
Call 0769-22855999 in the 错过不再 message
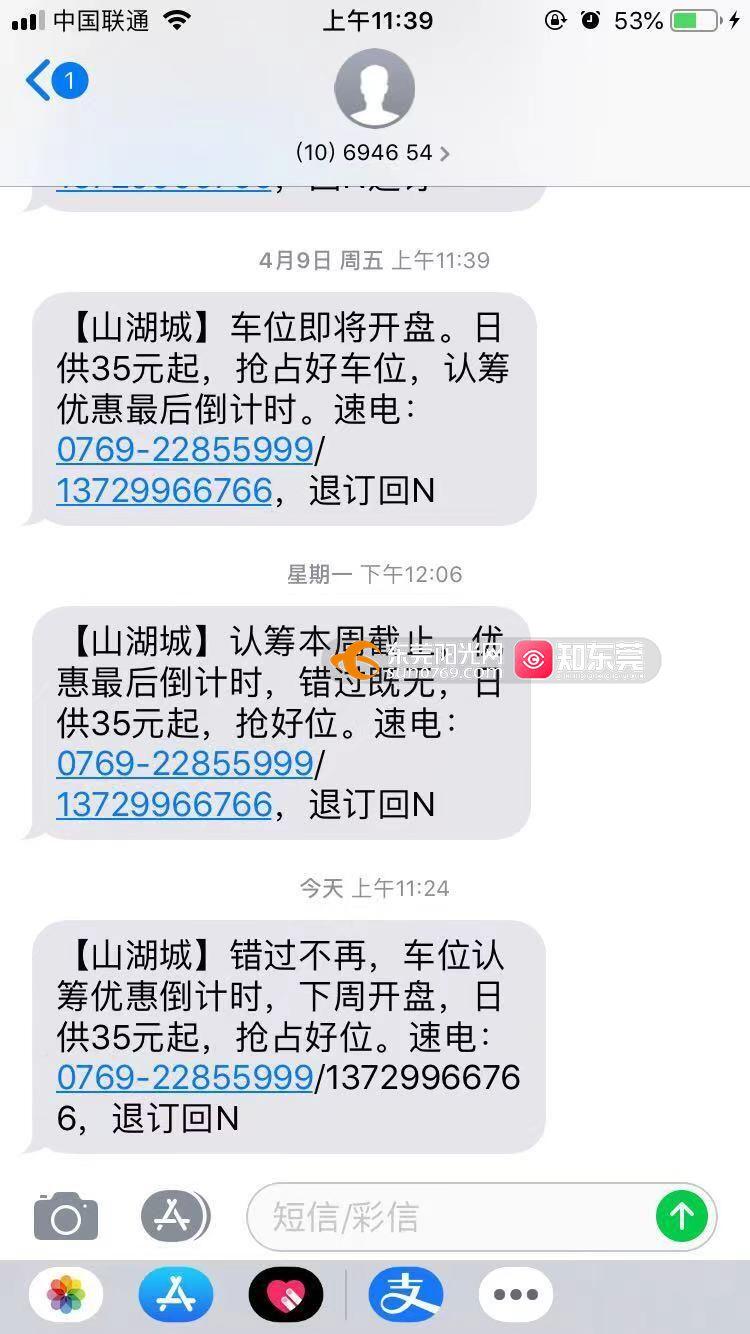185,1077
